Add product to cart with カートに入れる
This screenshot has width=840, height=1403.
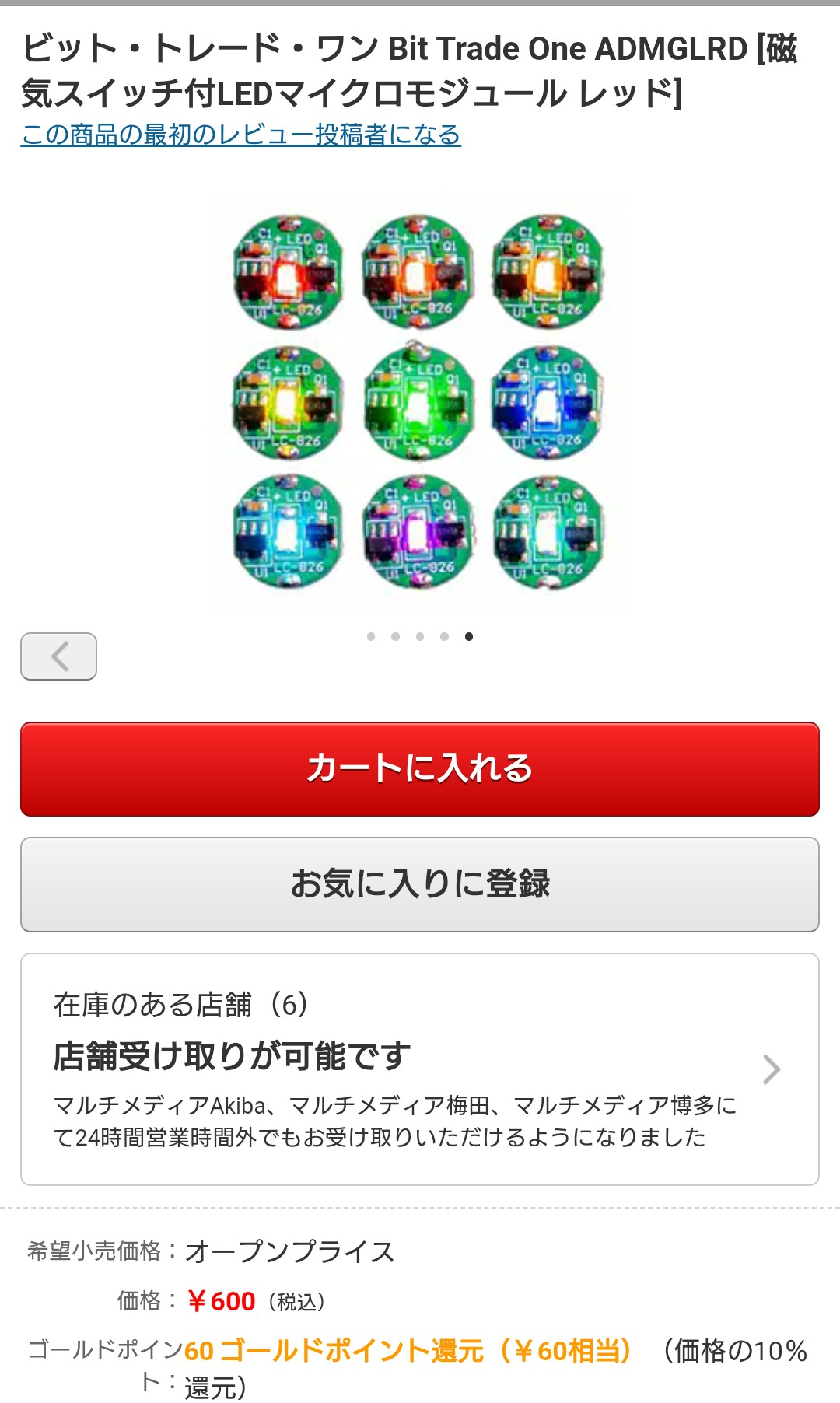tap(420, 769)
